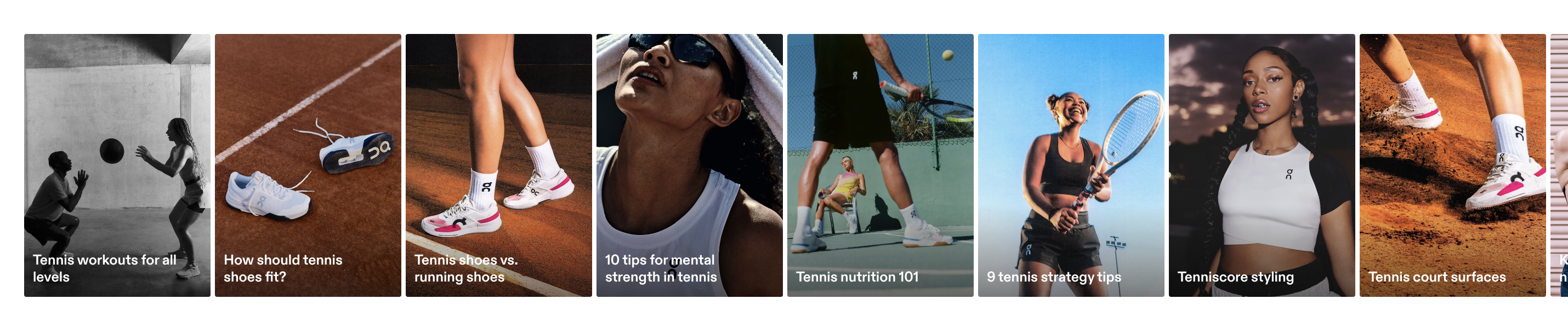This screenshot has height=310, width=1568.
Task: Open the How should tennis shoes fit card
Action: click(x=308, y=165)
